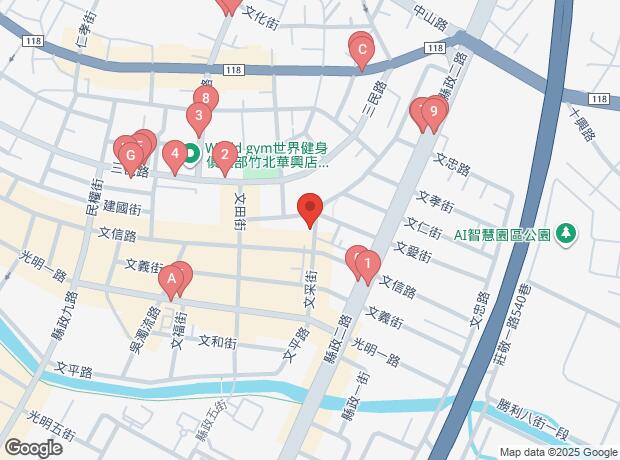Tap the unlabeled red pin near 文采街
The image size is (620, 460).
[x=310, y=209]
